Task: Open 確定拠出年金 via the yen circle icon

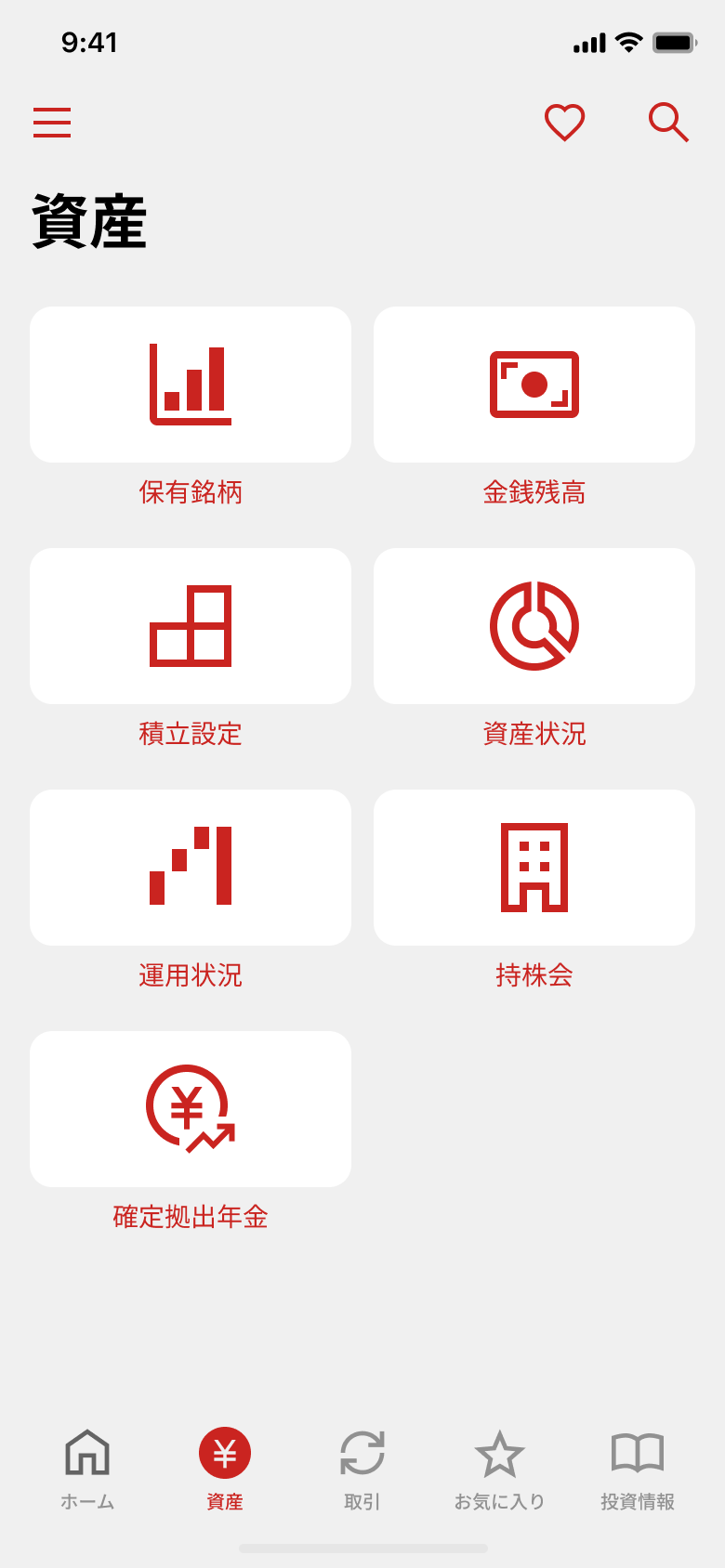Action: (190, 1108)
